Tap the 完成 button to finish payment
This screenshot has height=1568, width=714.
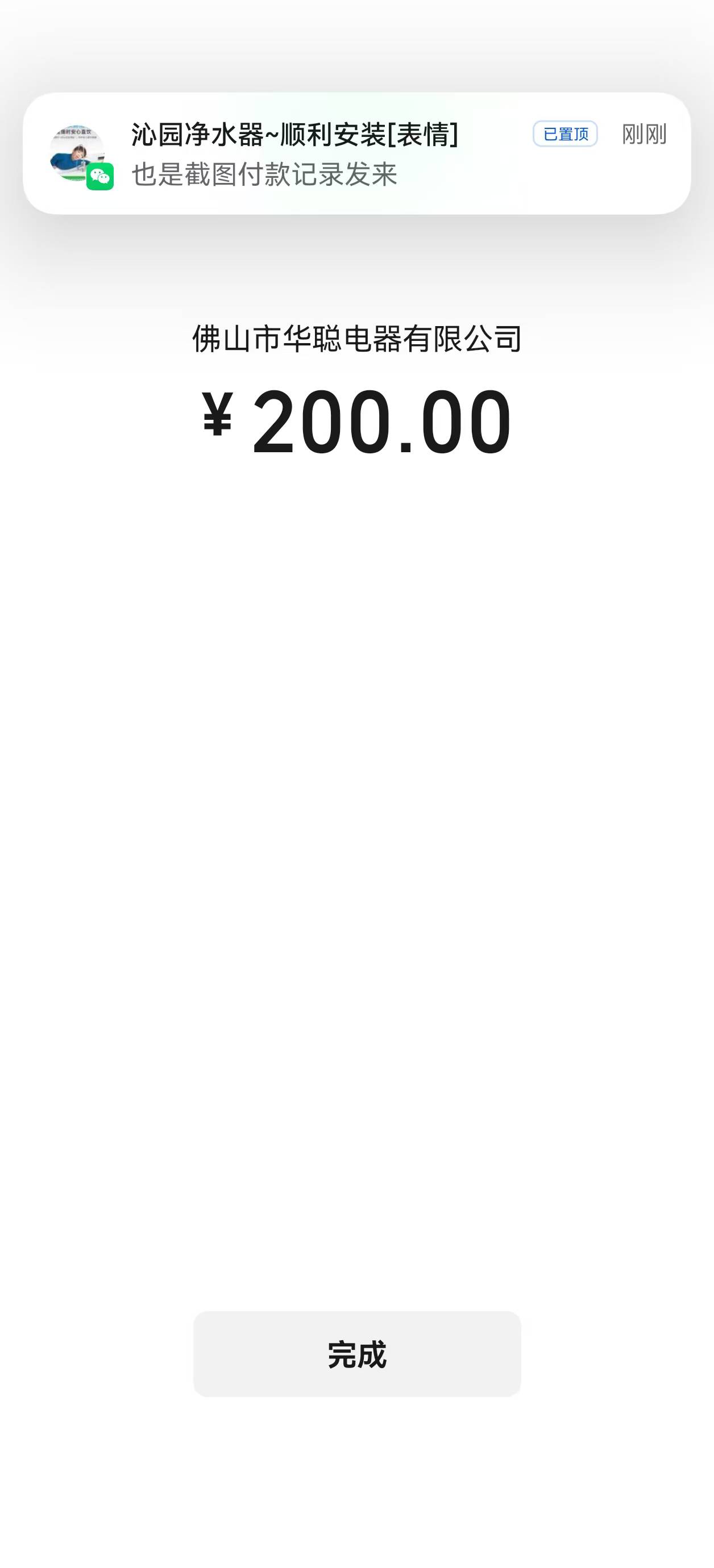357,1354
